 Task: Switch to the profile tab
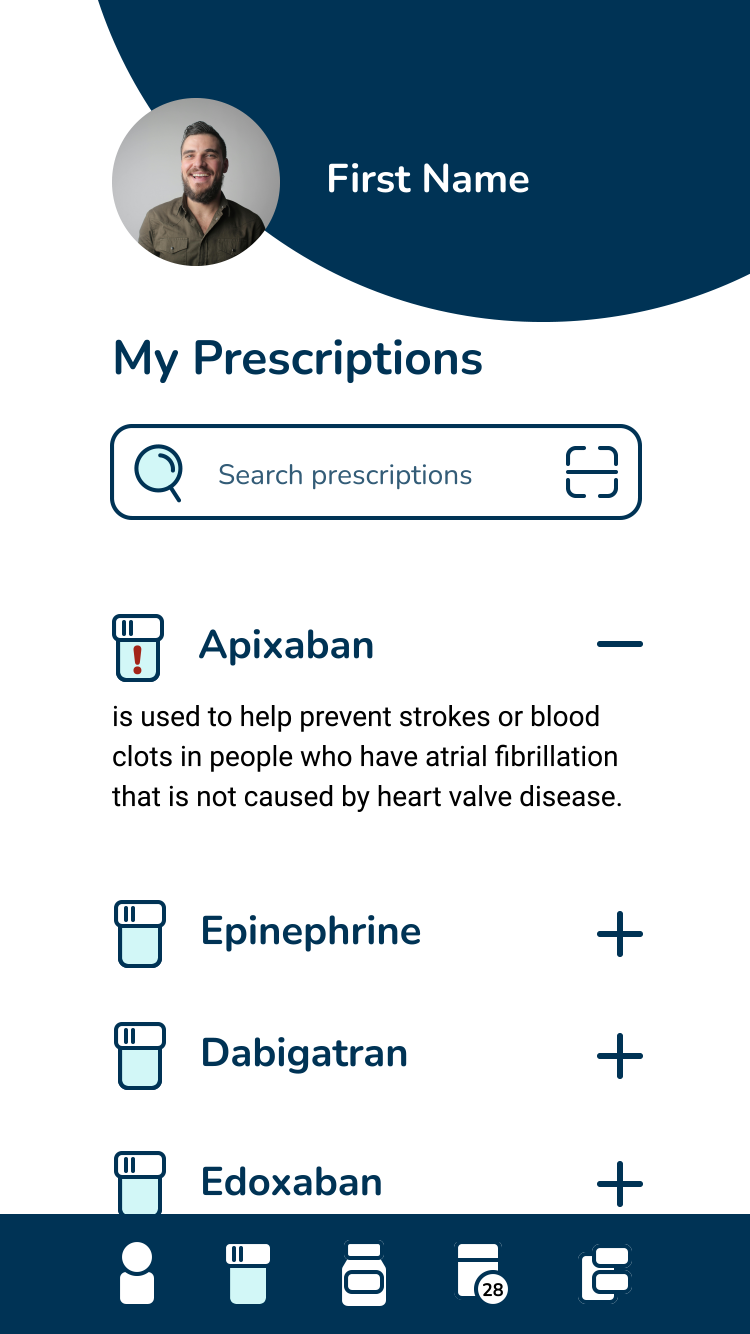(x=137, y=1273)
